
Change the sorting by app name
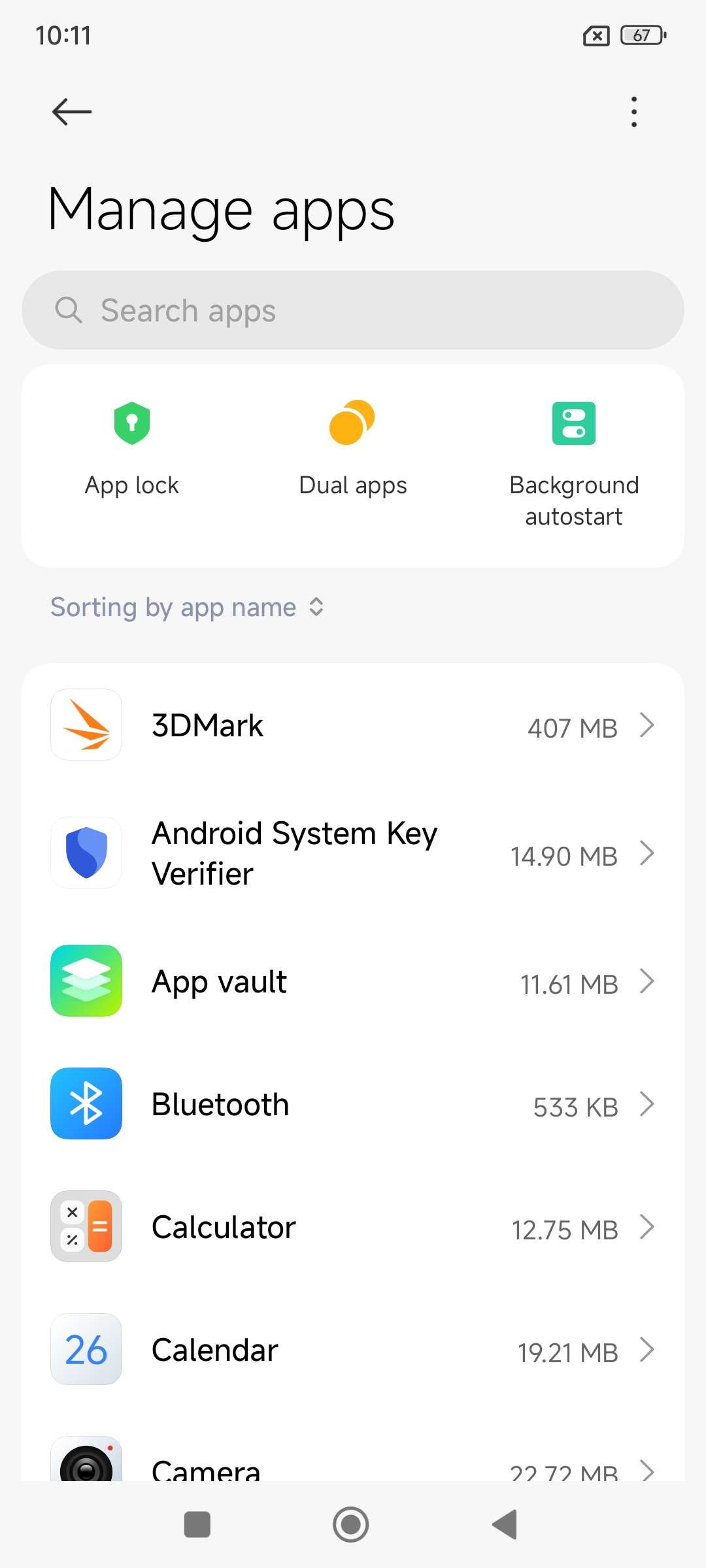click(188, 608)
